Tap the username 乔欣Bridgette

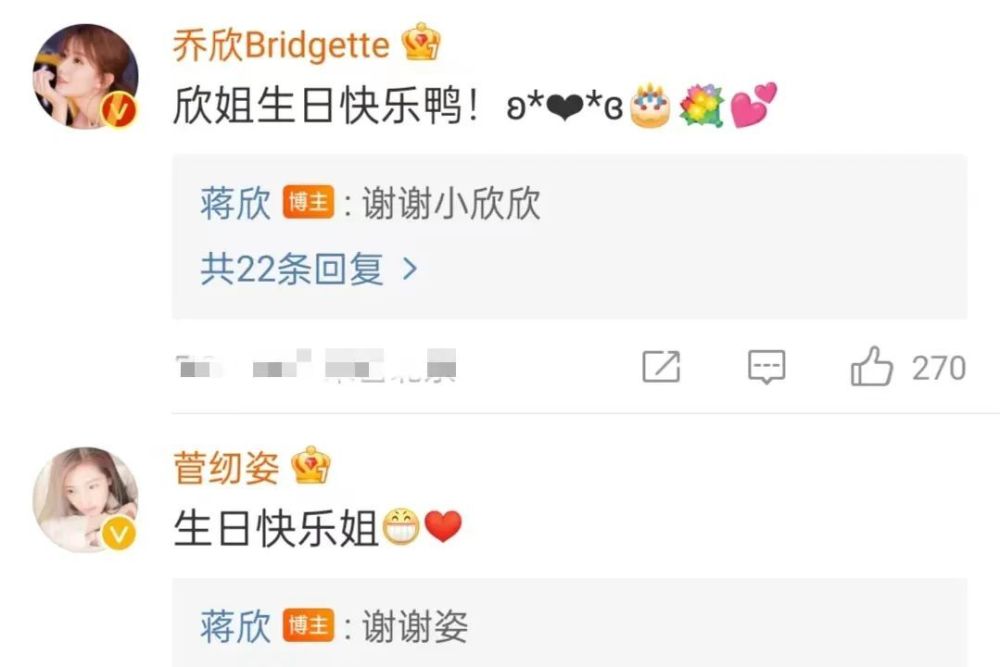tap(281, 44)
